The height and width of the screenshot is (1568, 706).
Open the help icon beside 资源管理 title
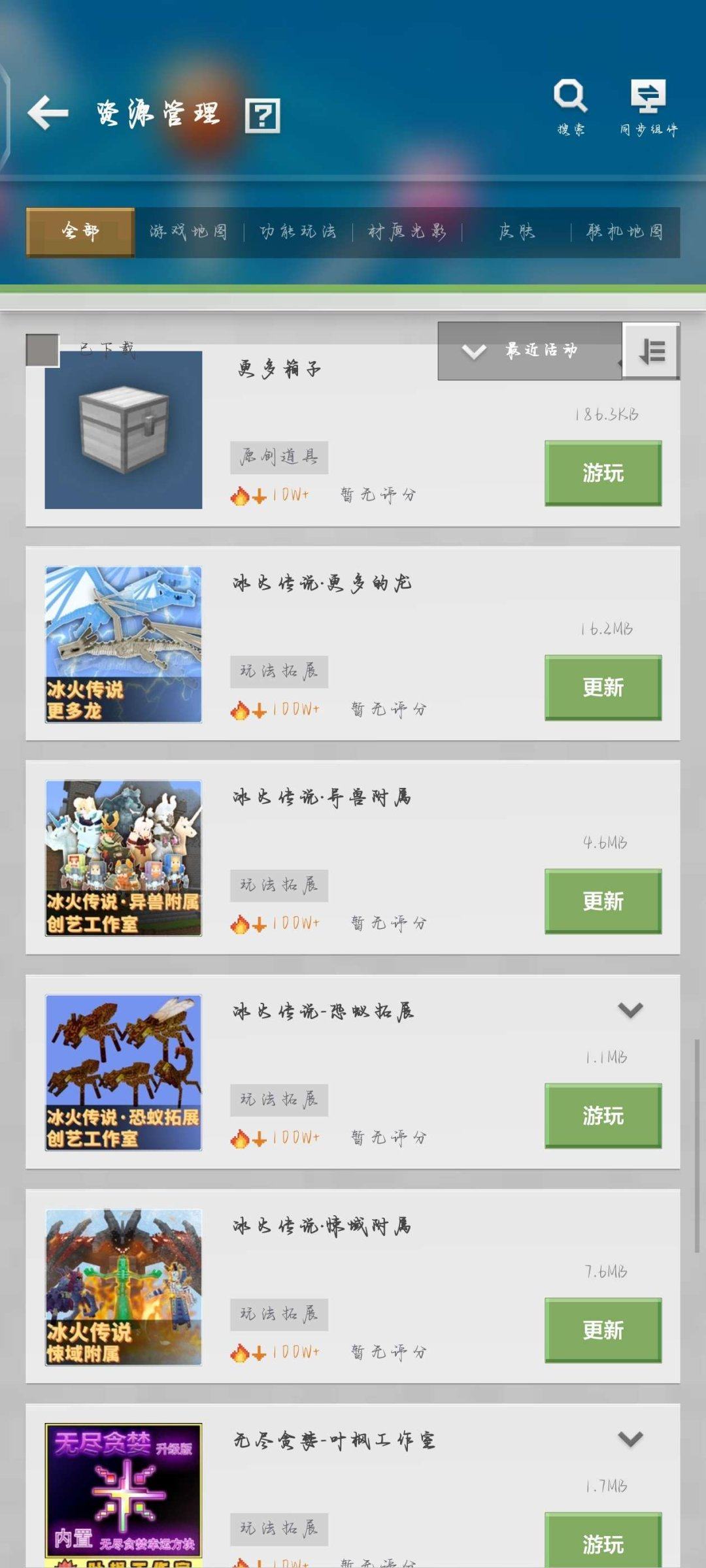261,116
